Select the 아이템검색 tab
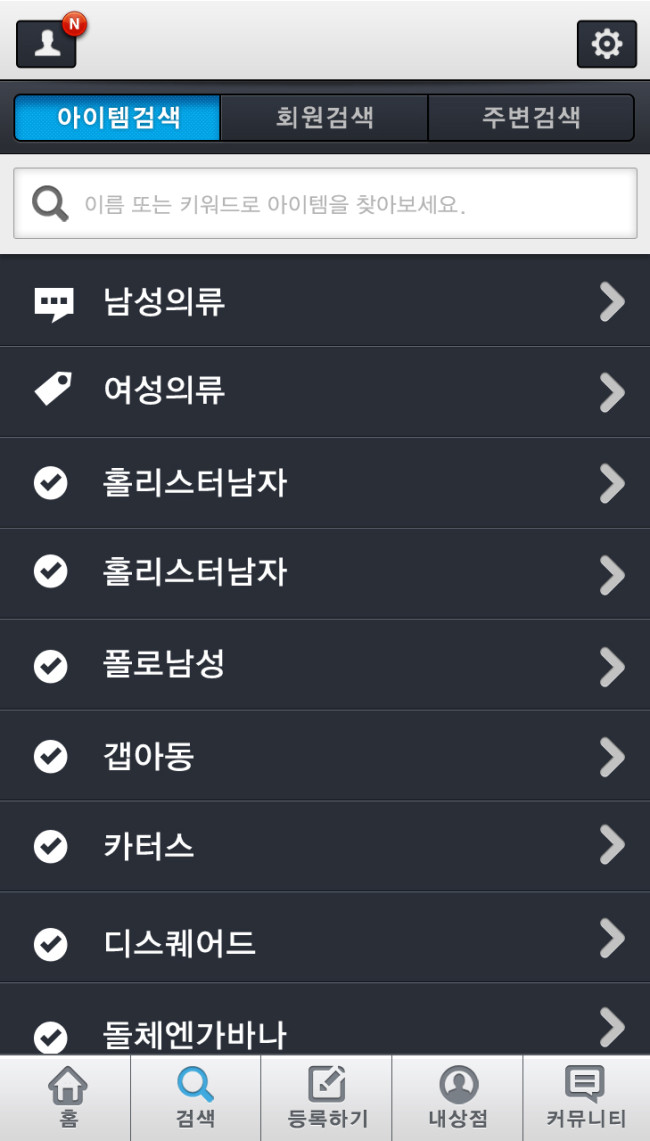This screenshot has height=1141, width=650. pos(117,118)
